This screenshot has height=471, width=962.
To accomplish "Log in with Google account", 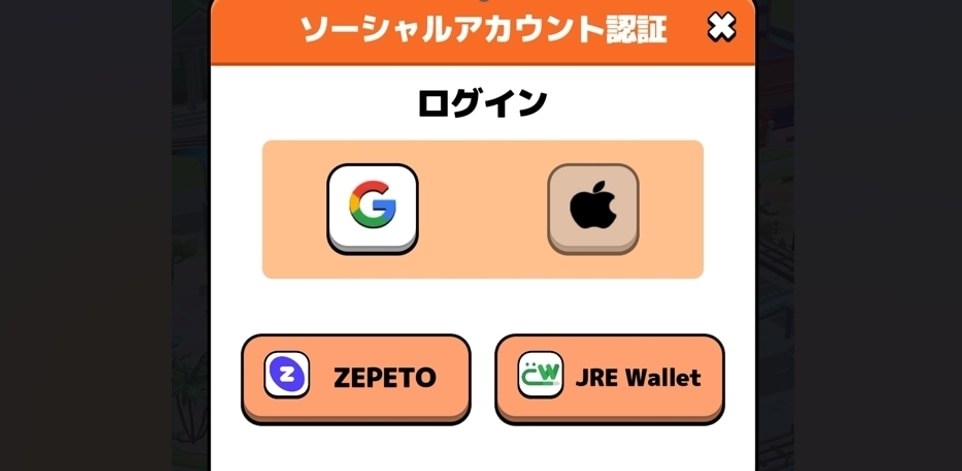I will [372, 206].
